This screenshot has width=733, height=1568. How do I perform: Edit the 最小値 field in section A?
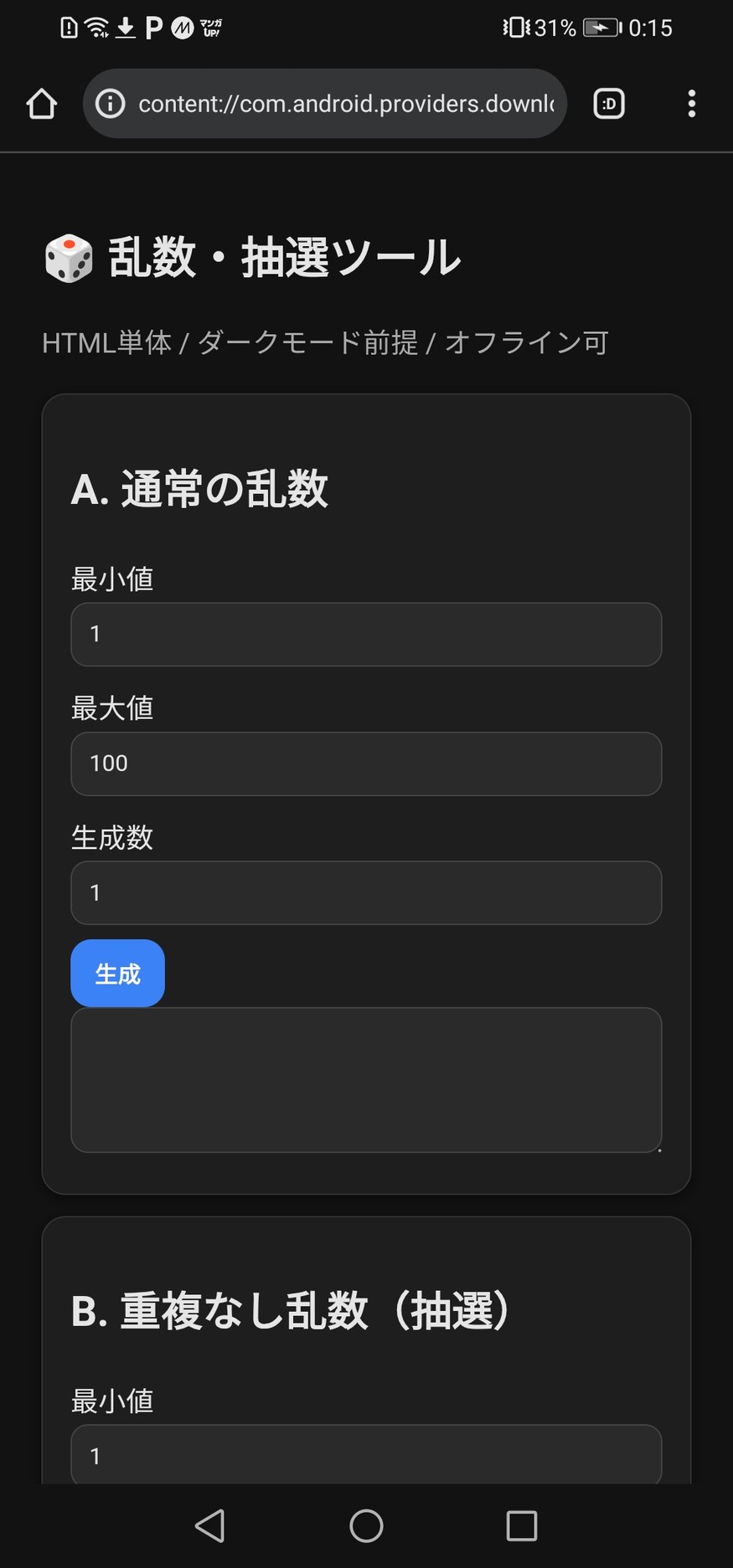pos(366,635)
